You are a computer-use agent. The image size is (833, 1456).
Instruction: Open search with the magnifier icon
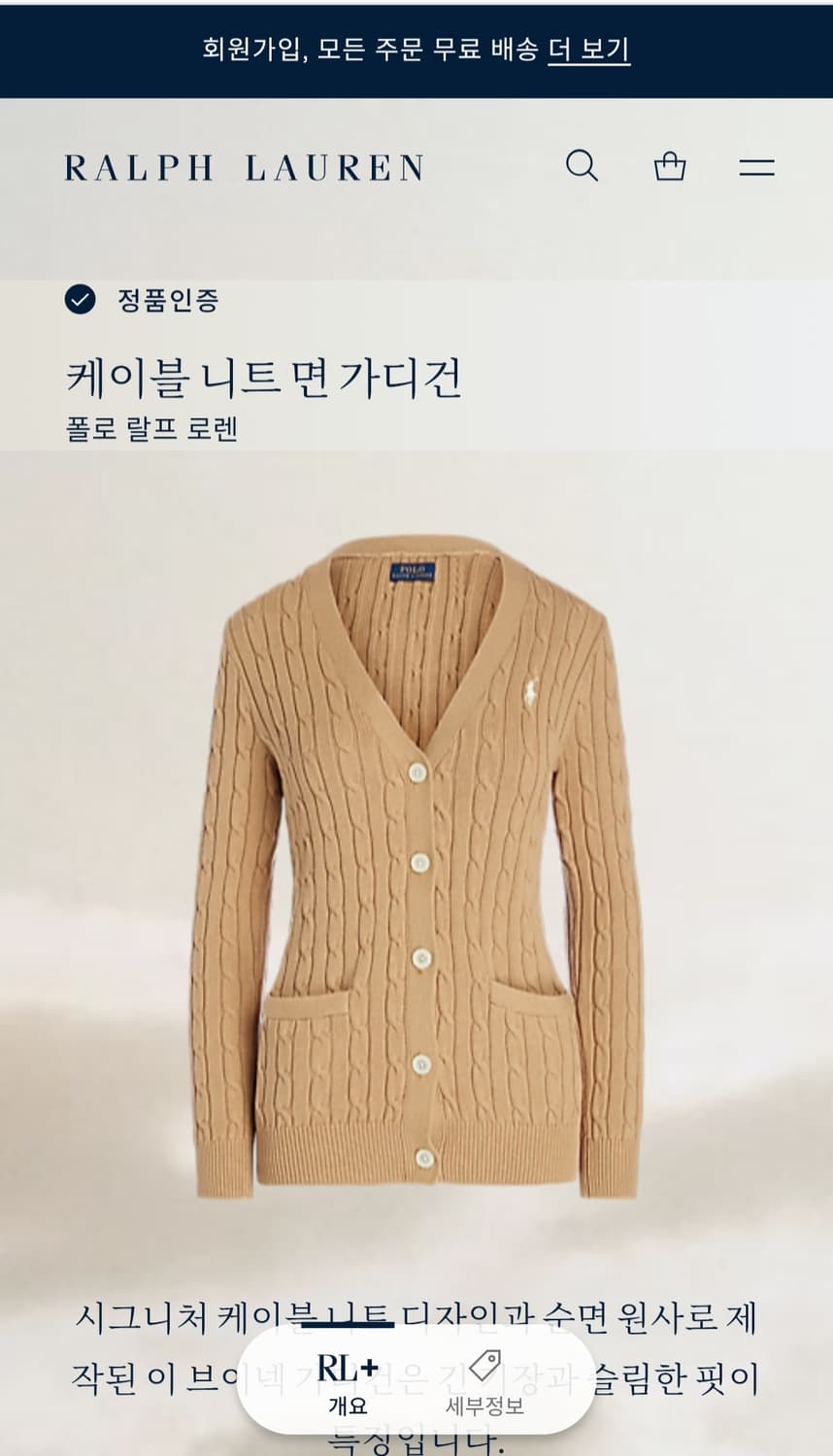(x=583, y=167)
